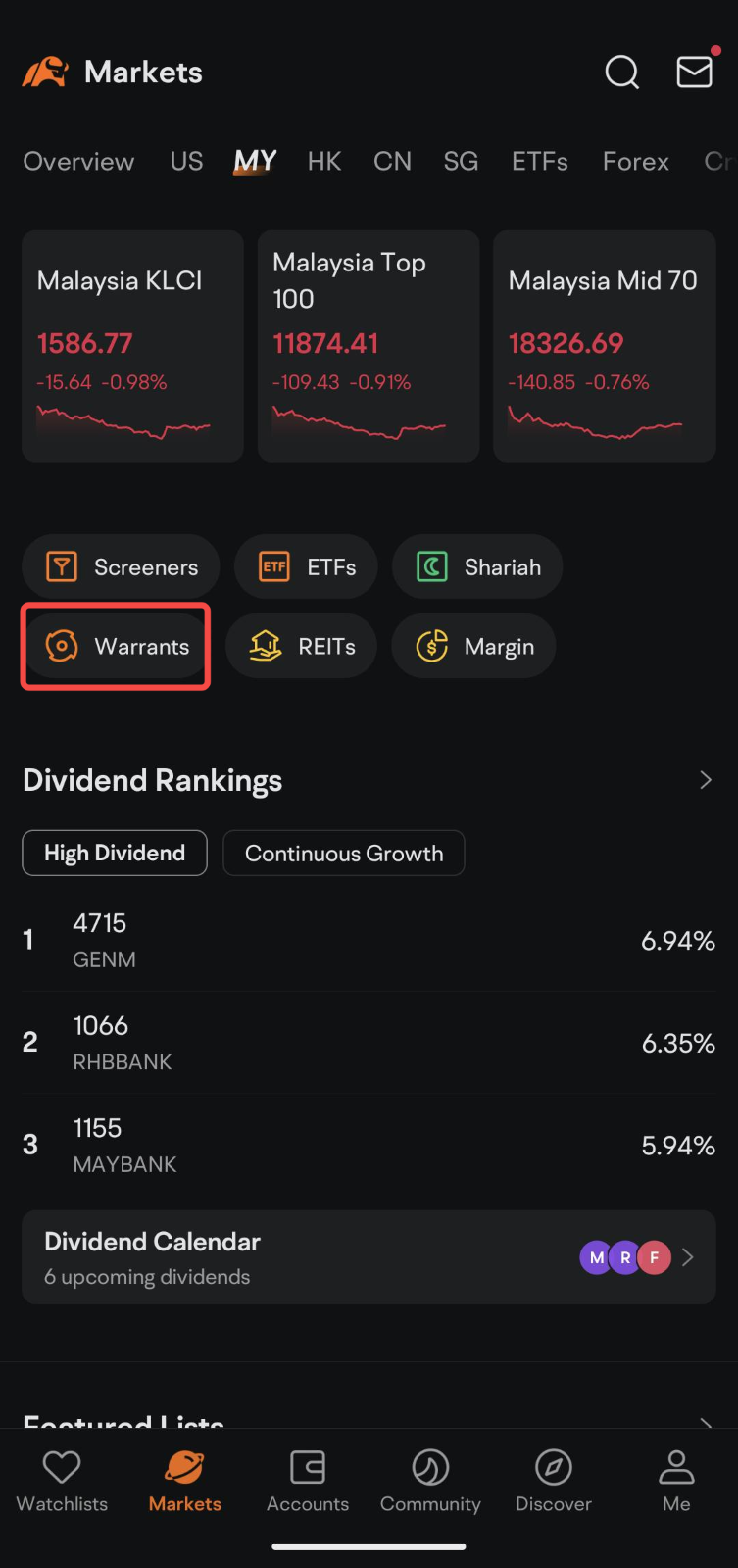The width and height of the screenshot is (738, 1568).
Task: Switch to the US market tab
Action: [186, 162]
